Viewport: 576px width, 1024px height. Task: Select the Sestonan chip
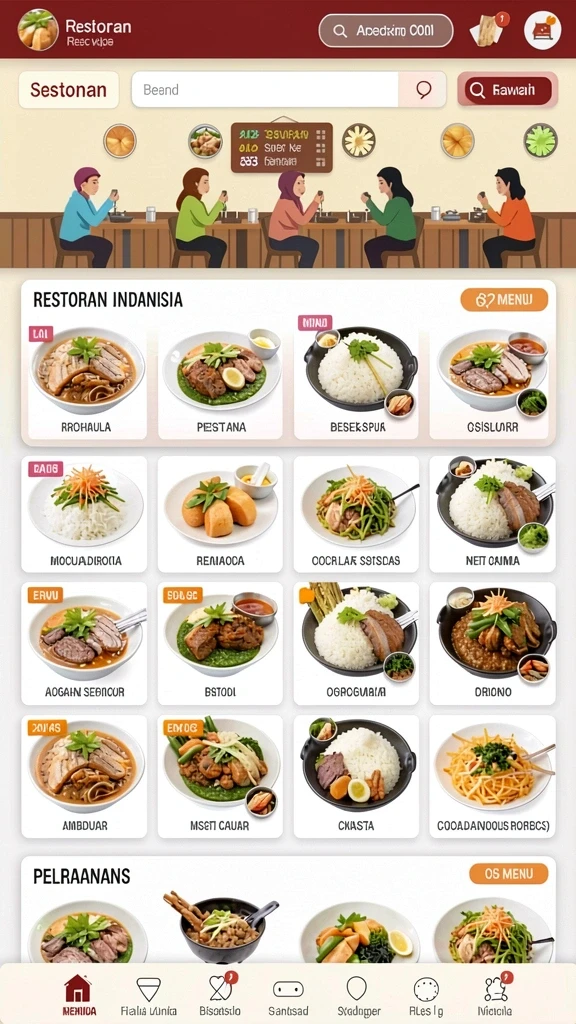click(69, 89)
